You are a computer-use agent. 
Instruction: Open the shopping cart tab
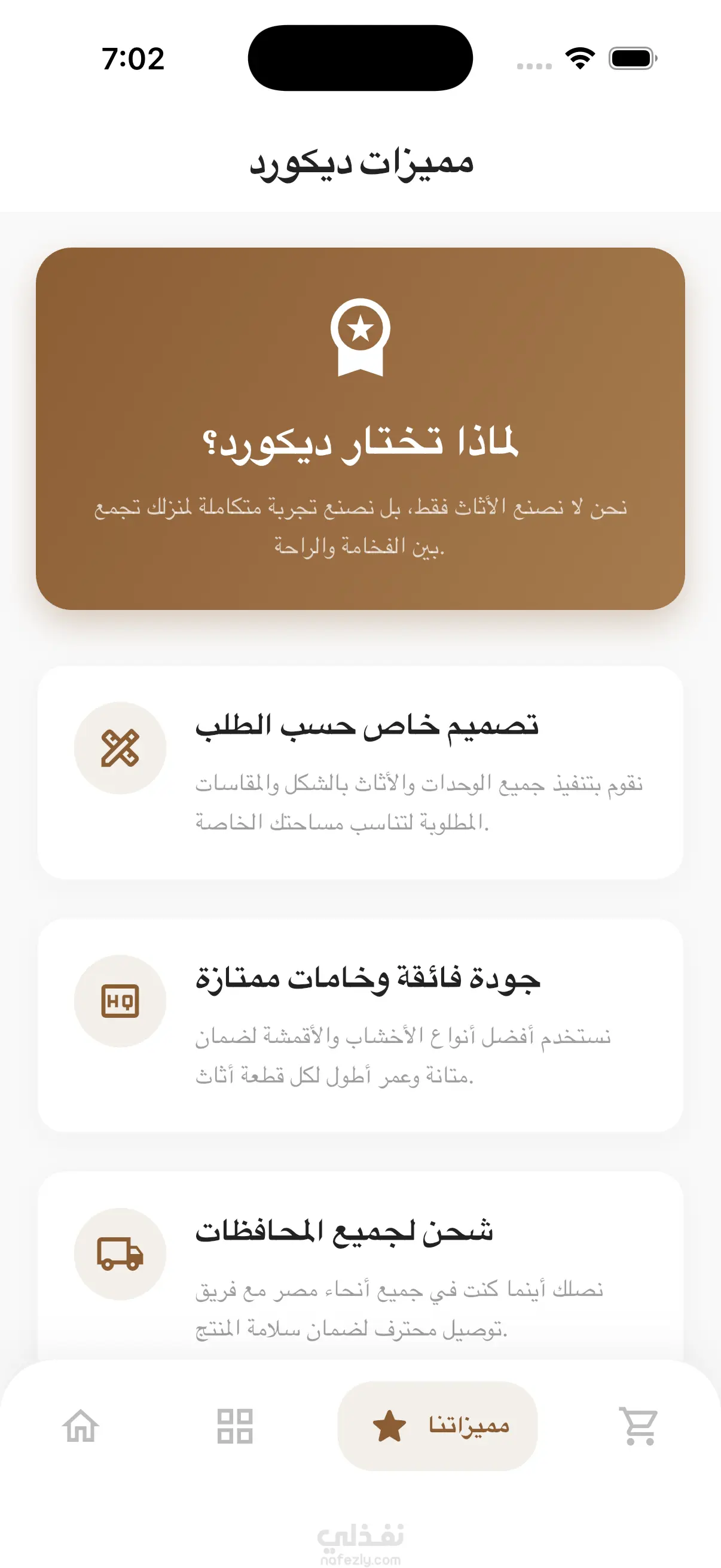tap(638, 1426)
